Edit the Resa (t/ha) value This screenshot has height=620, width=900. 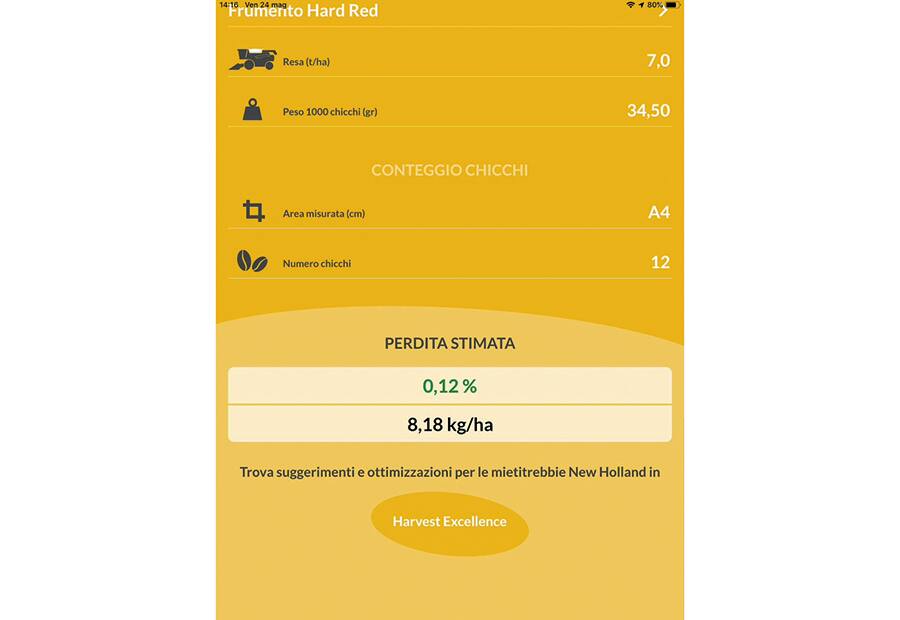tap(657, 61)
